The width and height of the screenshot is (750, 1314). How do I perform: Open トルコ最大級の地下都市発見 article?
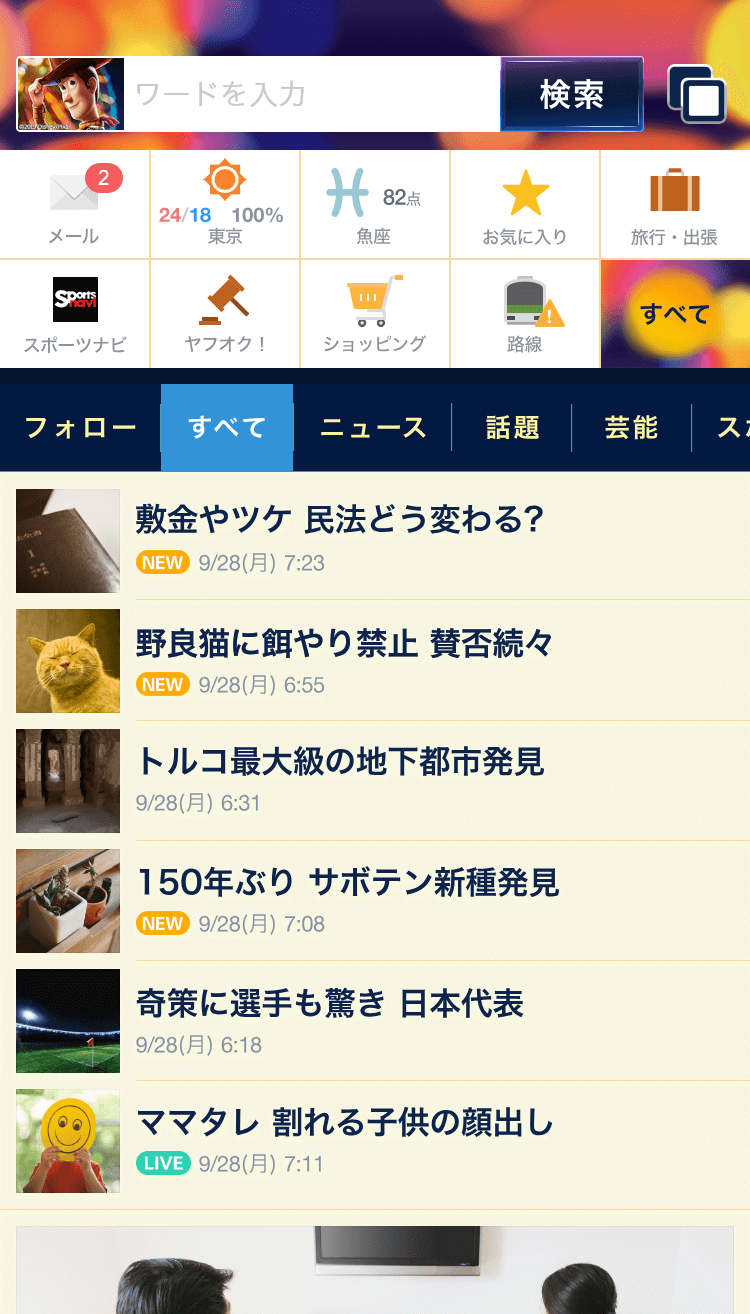pyautogui.click(x=340, y=762)
